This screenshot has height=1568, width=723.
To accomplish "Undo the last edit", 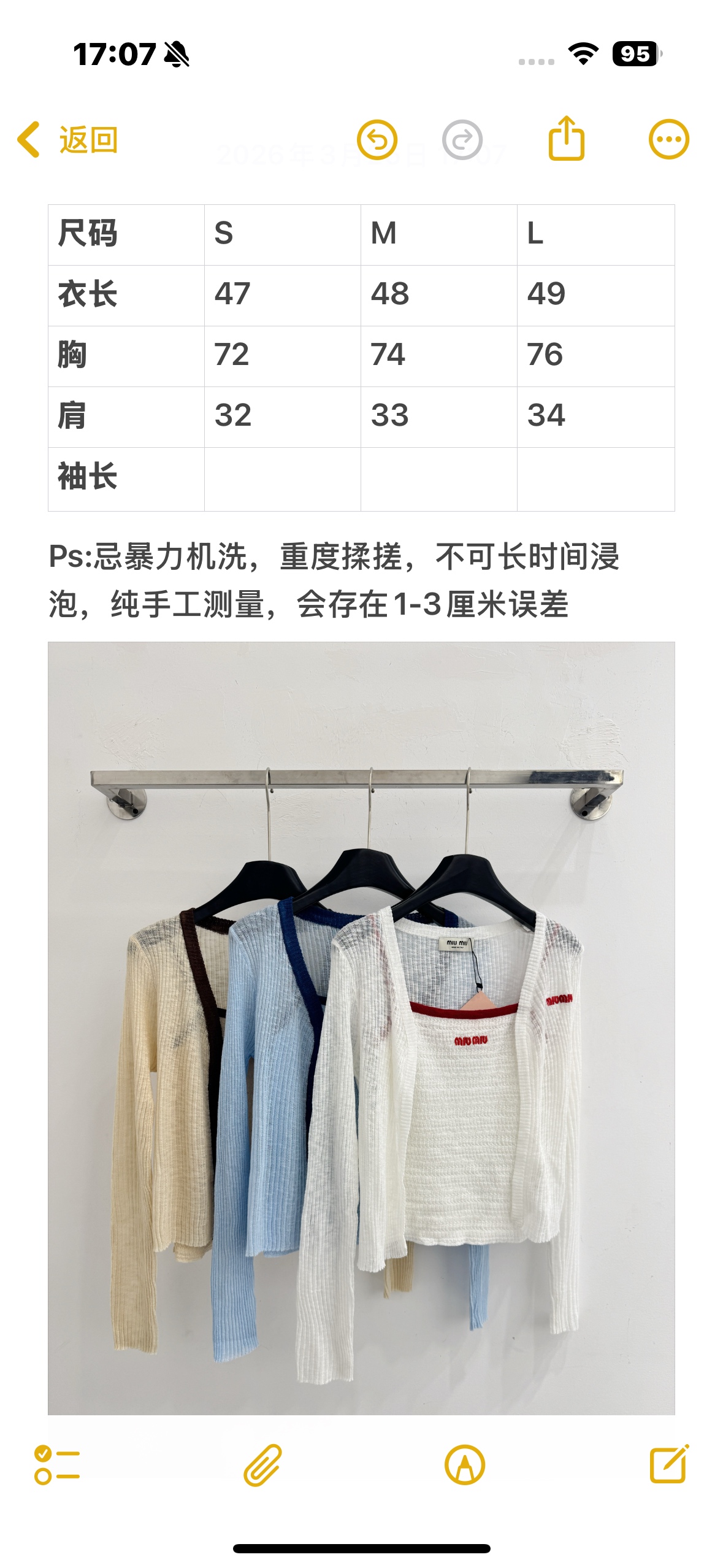I will pos(377,140).
